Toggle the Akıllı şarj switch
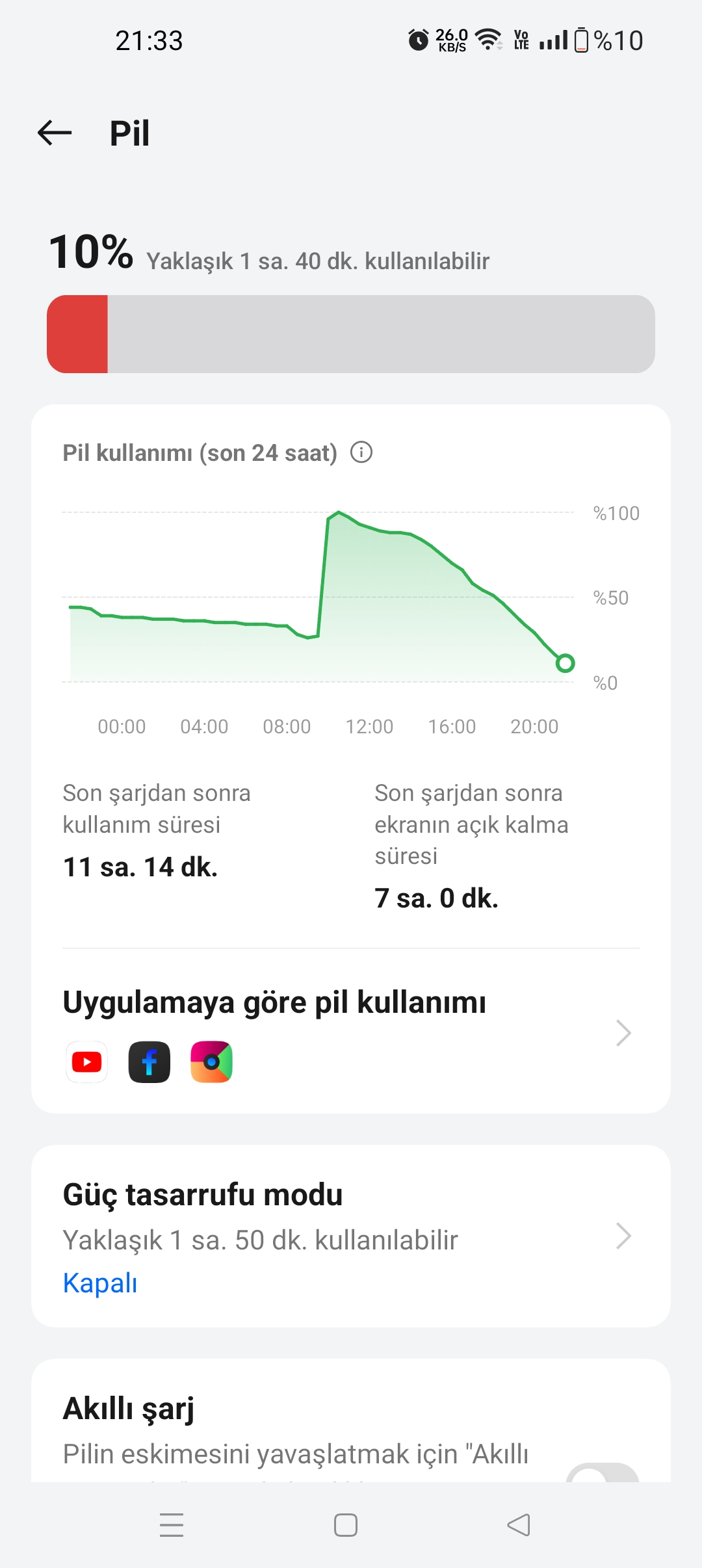Image resolution: width=702 pixels, height=1568 pixels. [602, 1473]
